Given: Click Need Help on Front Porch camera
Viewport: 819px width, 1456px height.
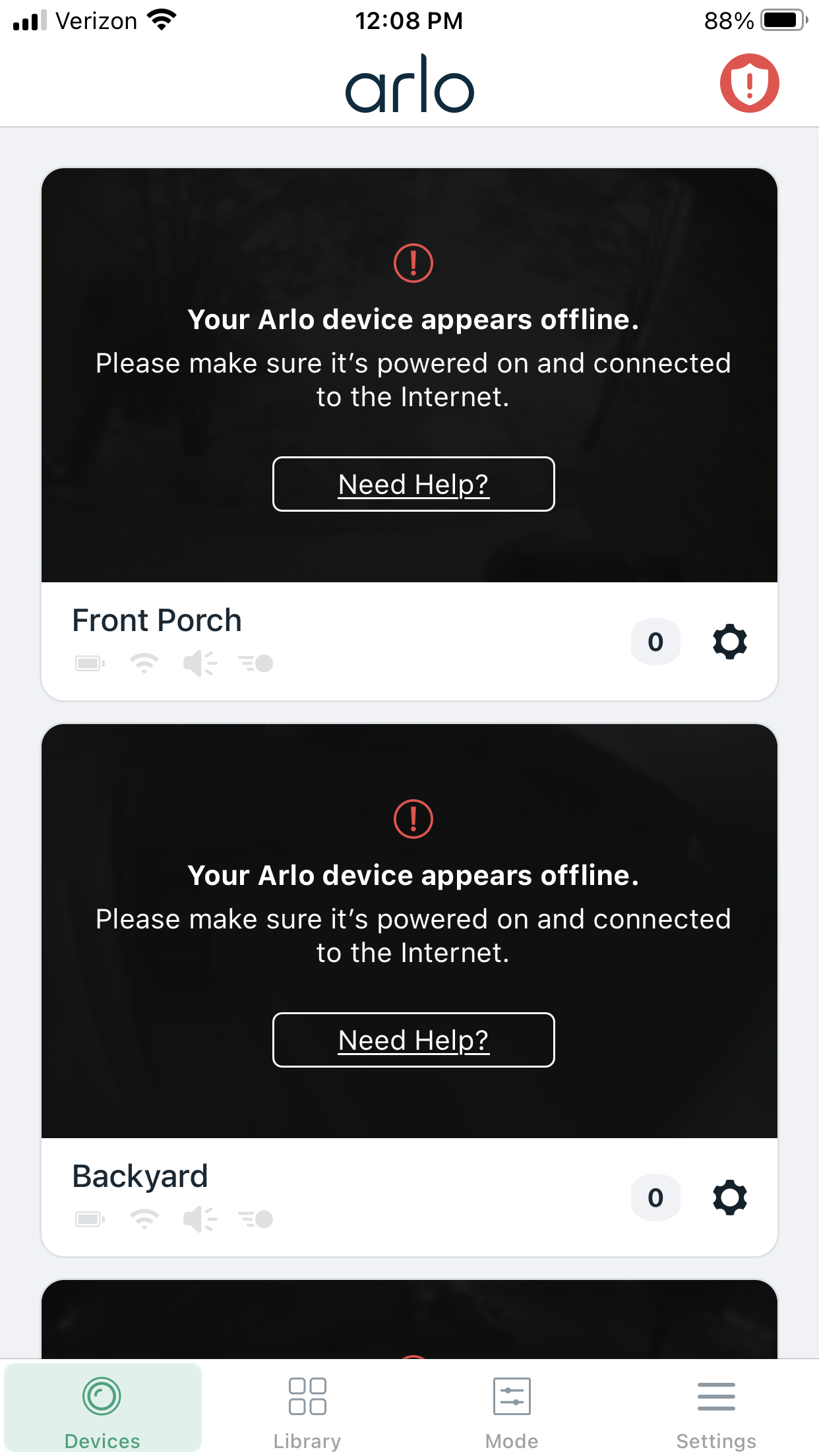Looking at the screenshot, I should click(413, 483).
